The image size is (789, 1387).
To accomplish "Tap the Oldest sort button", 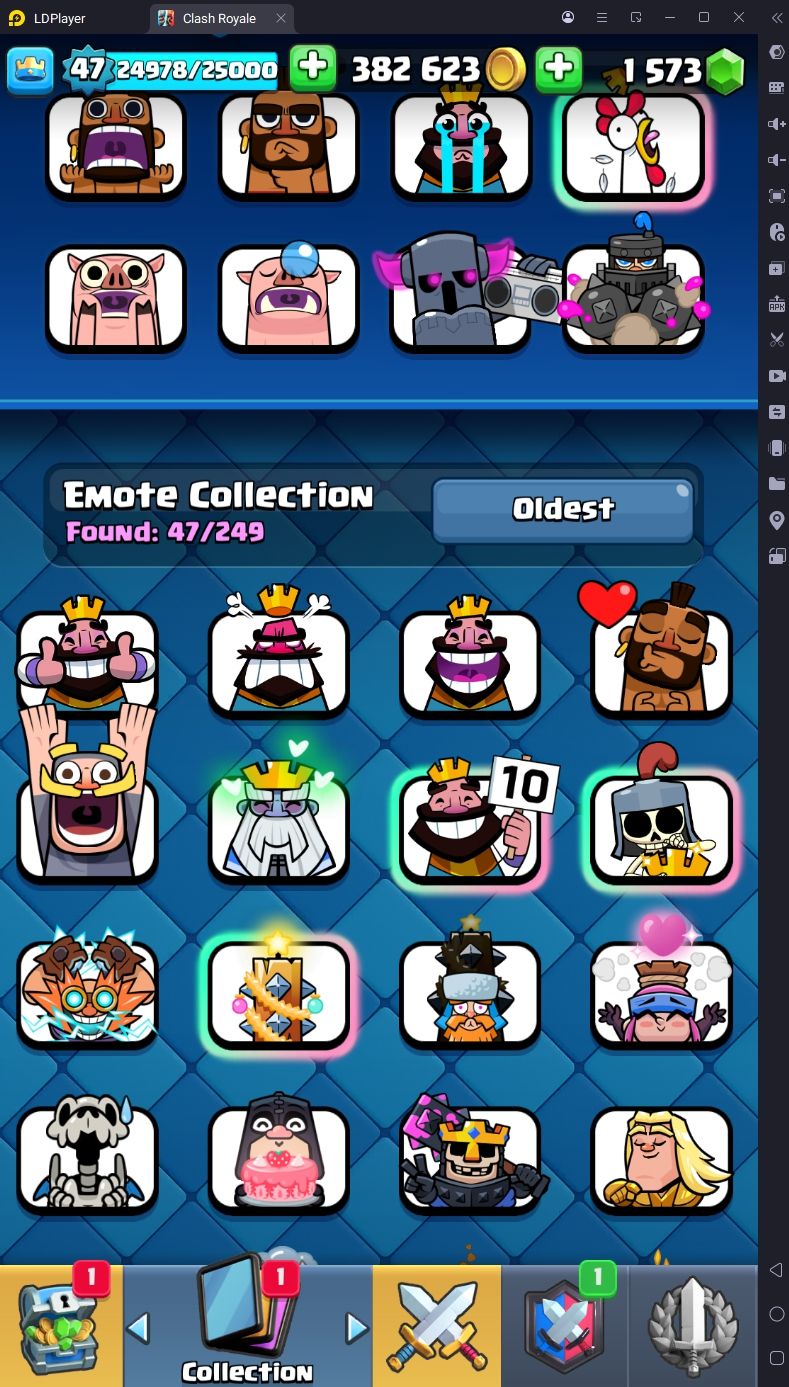I will tap(563, 509).
